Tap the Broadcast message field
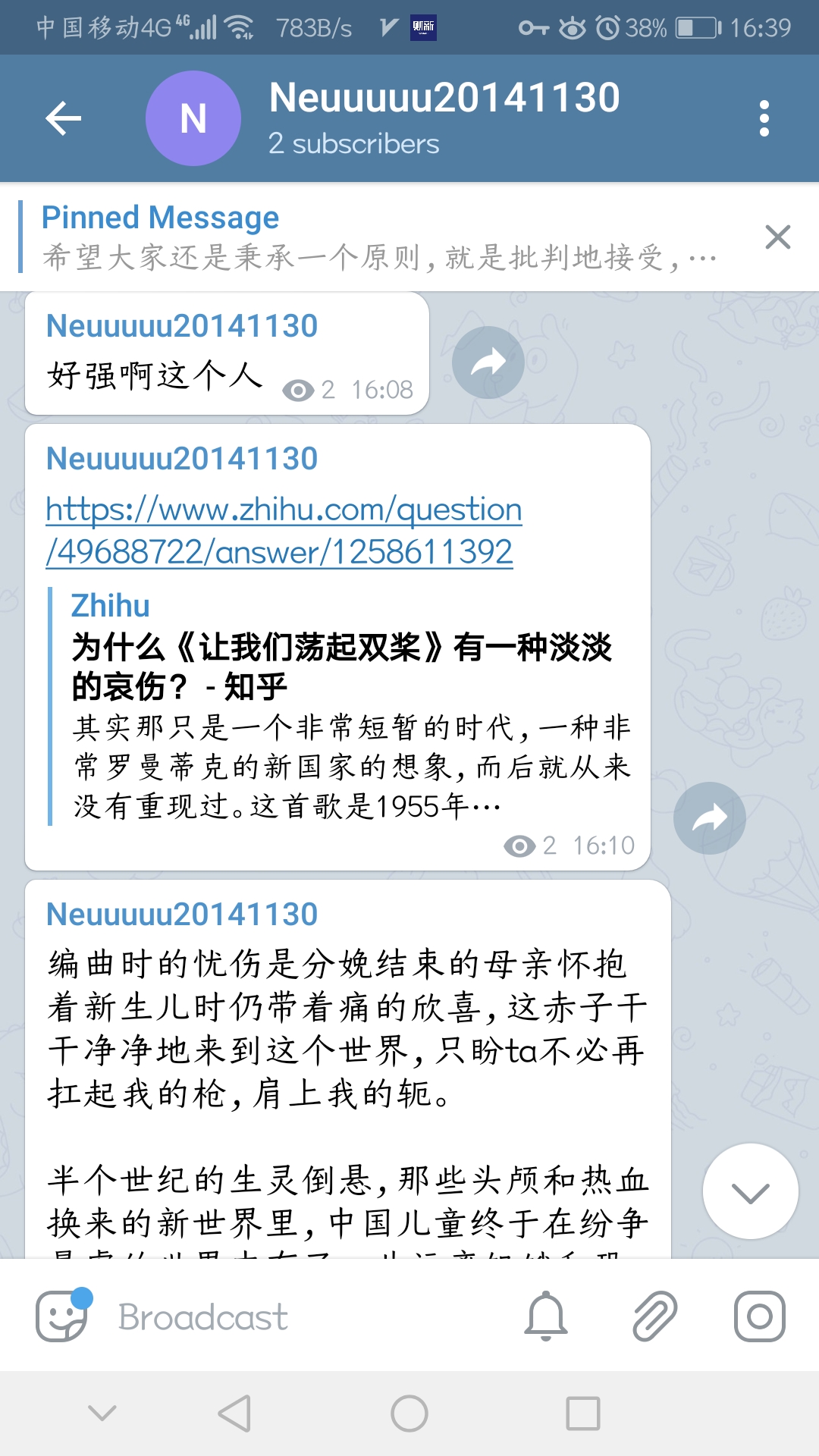 point(303,1317)
